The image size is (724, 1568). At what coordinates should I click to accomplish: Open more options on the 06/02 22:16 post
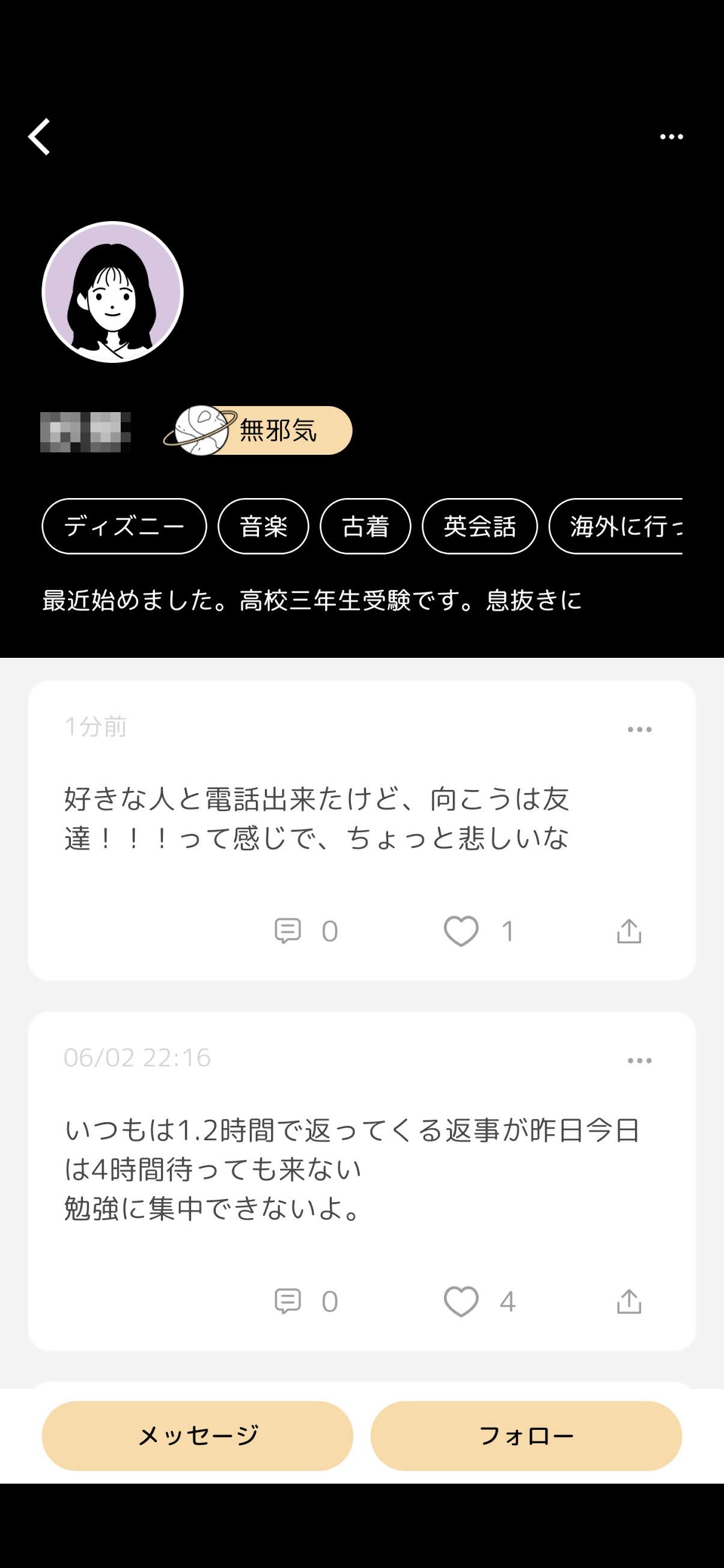[x=639, y=1060]
